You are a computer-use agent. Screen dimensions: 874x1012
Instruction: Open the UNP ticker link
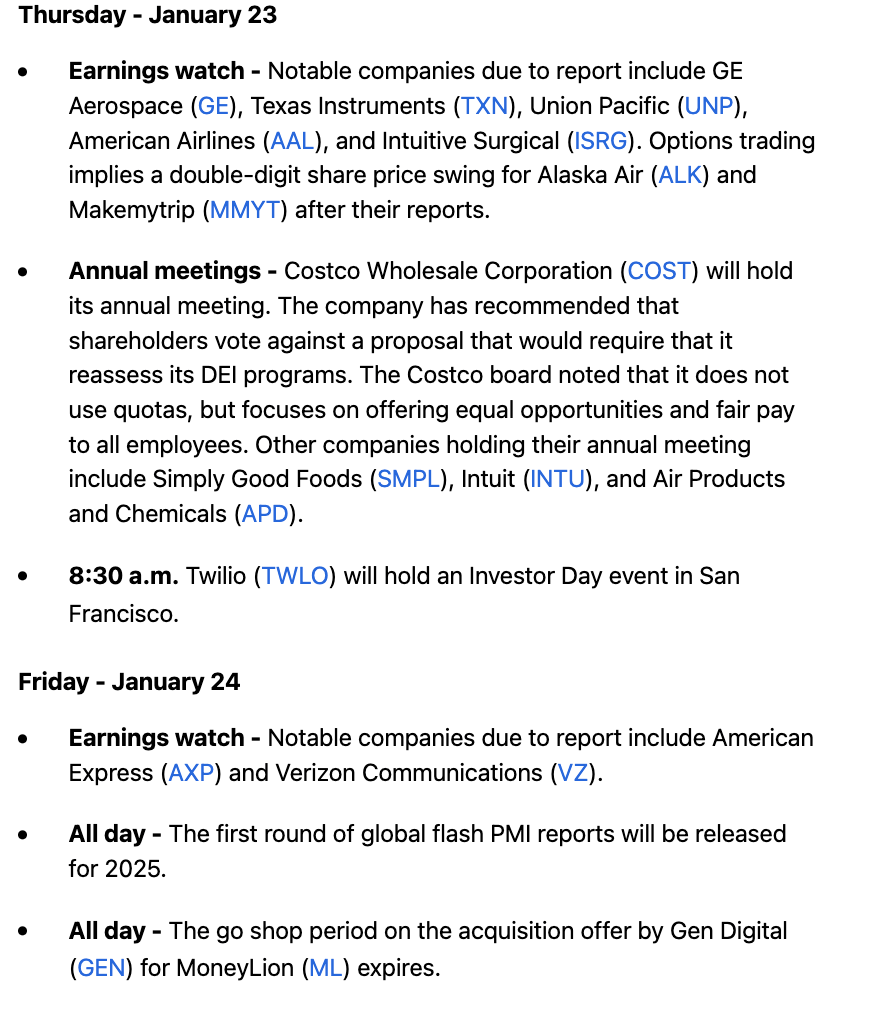click(710, 106)
